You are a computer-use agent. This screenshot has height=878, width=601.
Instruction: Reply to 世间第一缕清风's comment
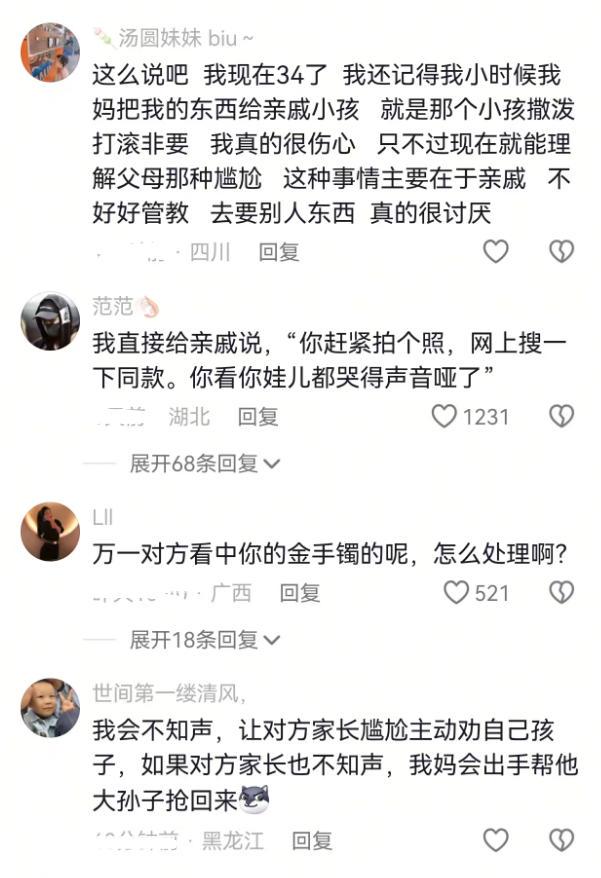(x=311, y=841)
